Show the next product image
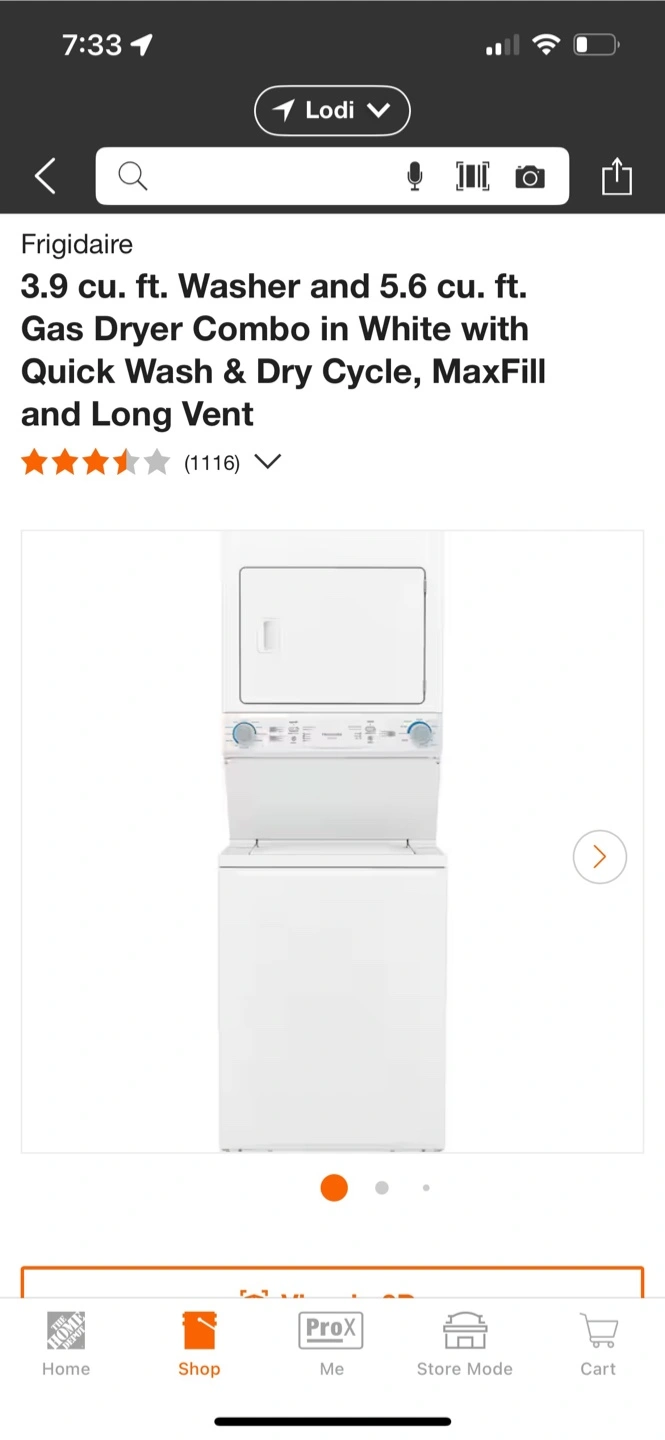 click(x=599, y=857)
